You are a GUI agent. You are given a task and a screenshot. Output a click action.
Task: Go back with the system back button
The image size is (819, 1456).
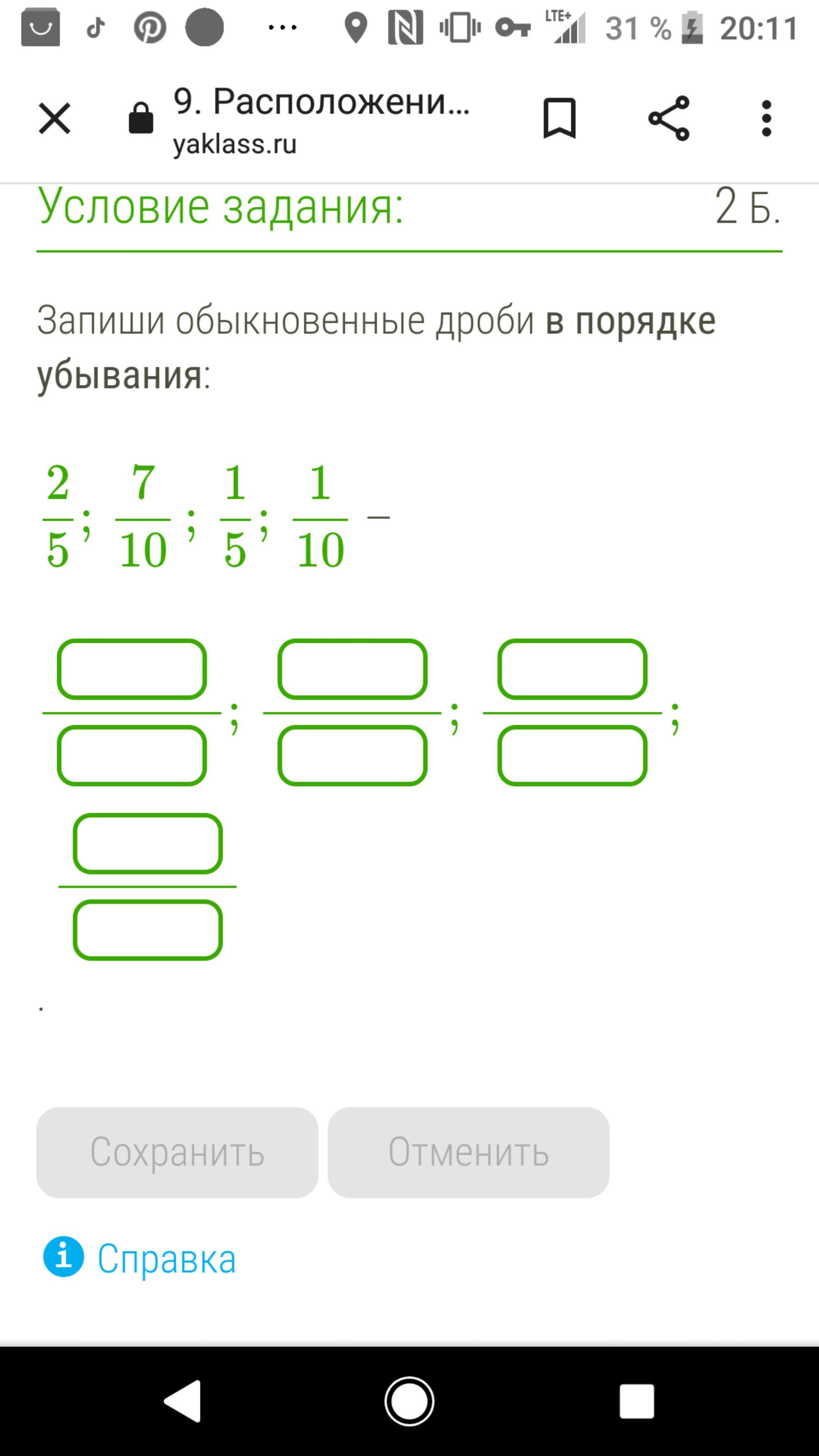(182, 1401)
